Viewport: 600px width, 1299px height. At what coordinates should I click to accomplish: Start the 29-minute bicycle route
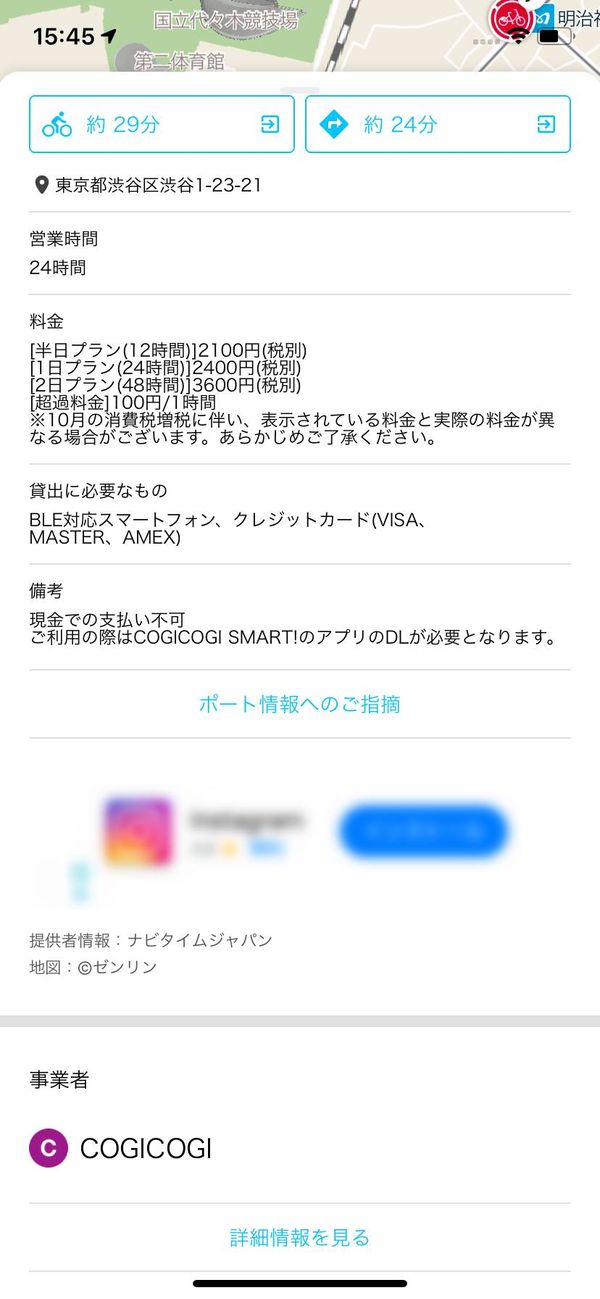tap(162, 124)
